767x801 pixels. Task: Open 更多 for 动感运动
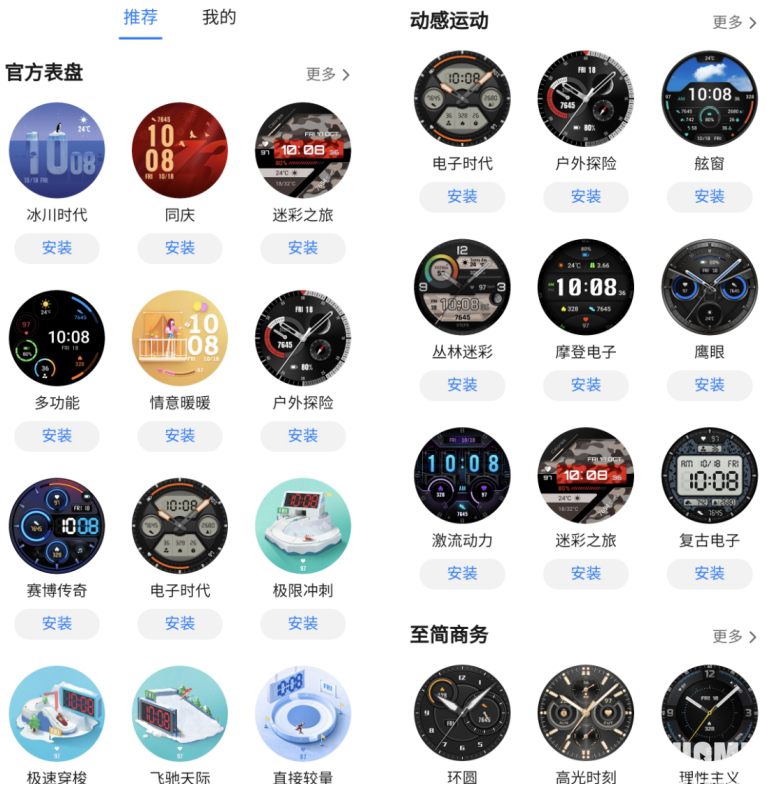coord(735,22)
